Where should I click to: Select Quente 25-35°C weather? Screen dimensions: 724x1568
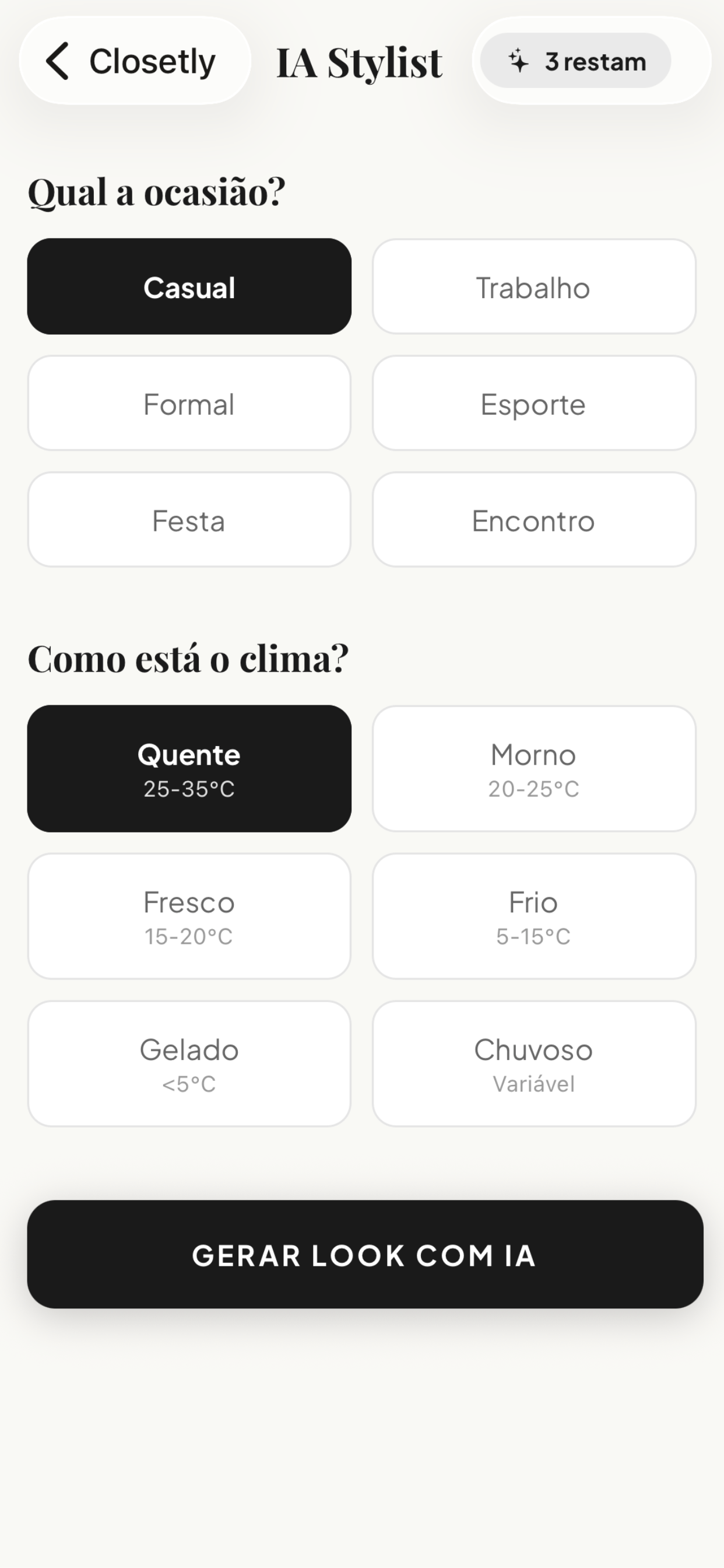(189, 769)
